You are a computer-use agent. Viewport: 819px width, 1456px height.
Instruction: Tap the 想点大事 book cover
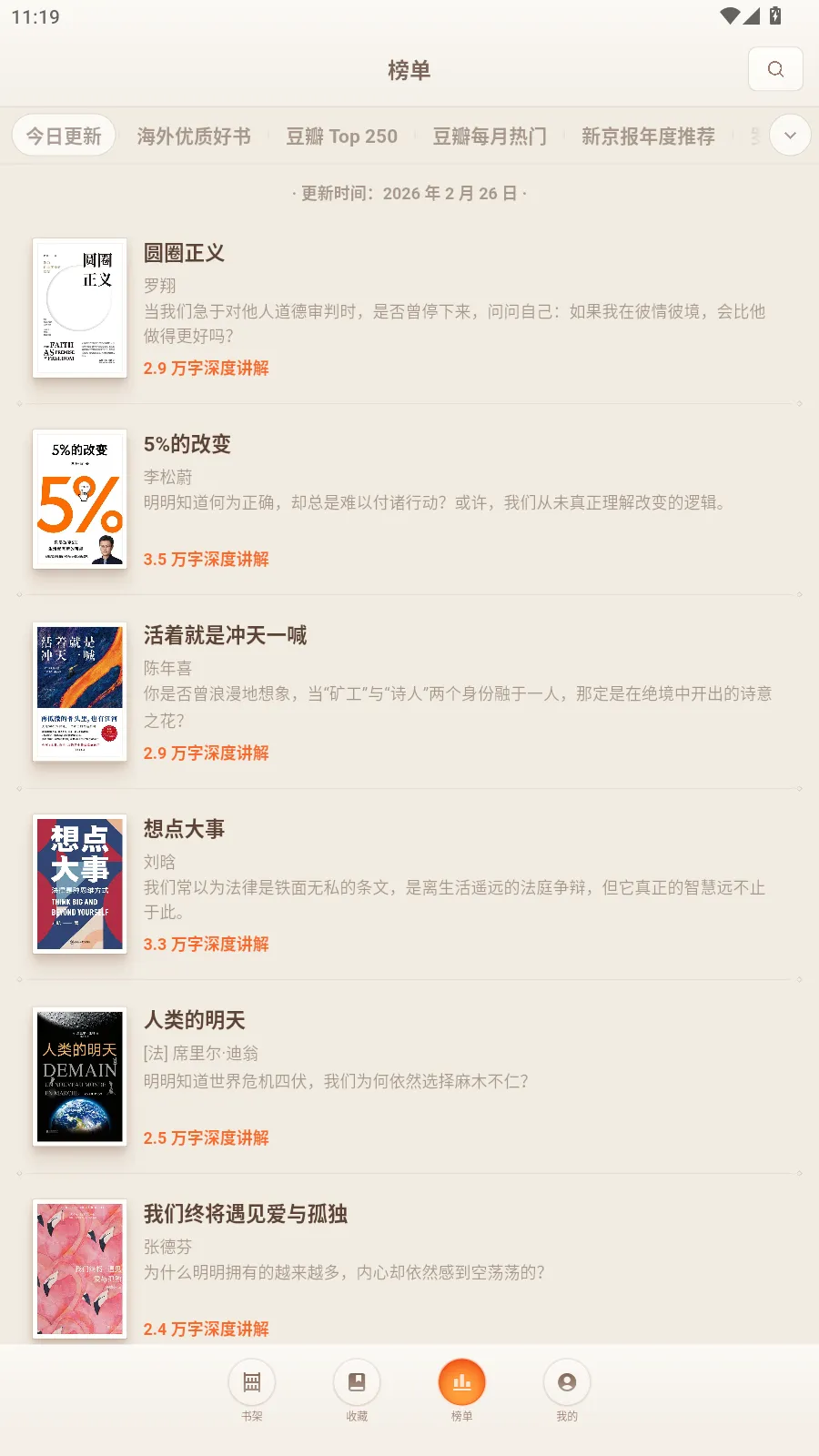(x=79, y=884)
